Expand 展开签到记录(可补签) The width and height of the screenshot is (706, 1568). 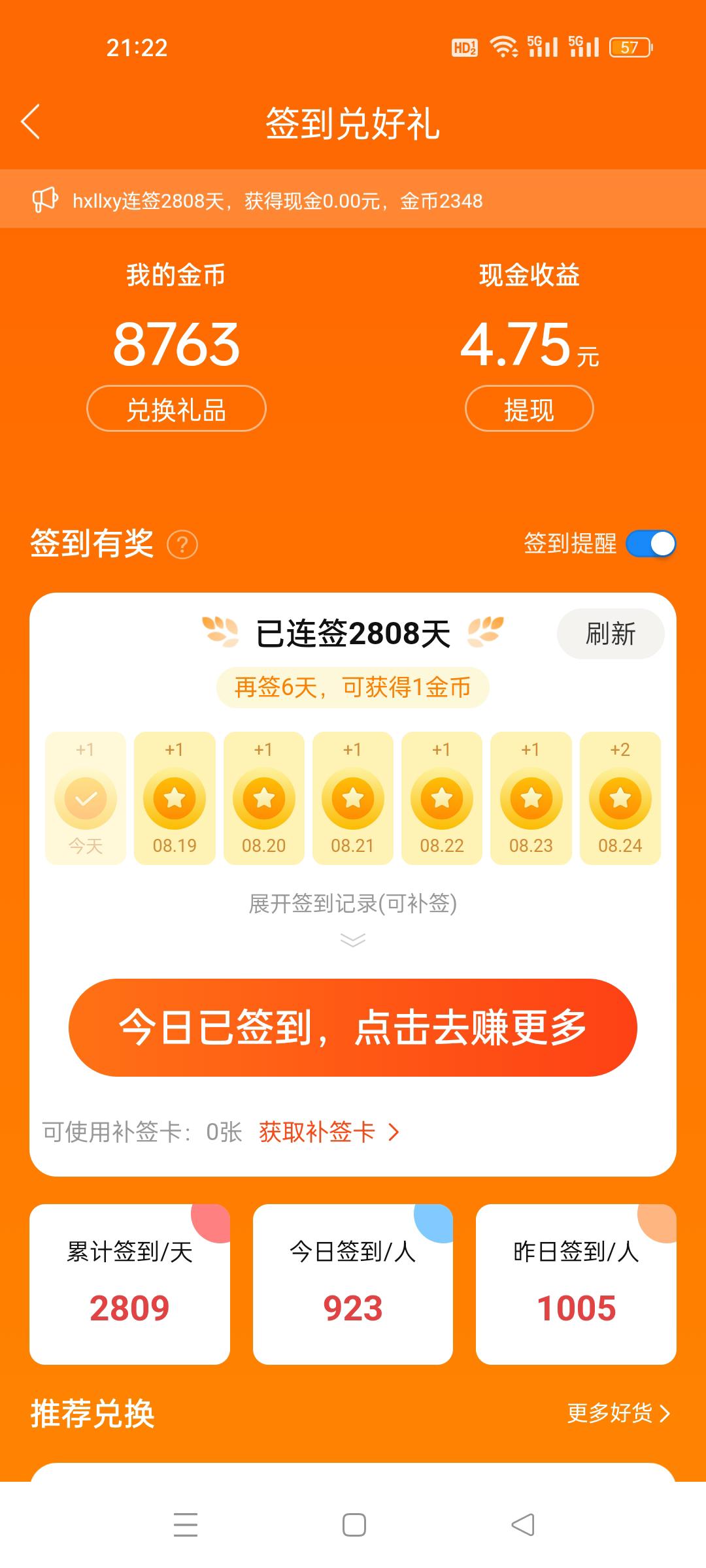coord(353,904)
